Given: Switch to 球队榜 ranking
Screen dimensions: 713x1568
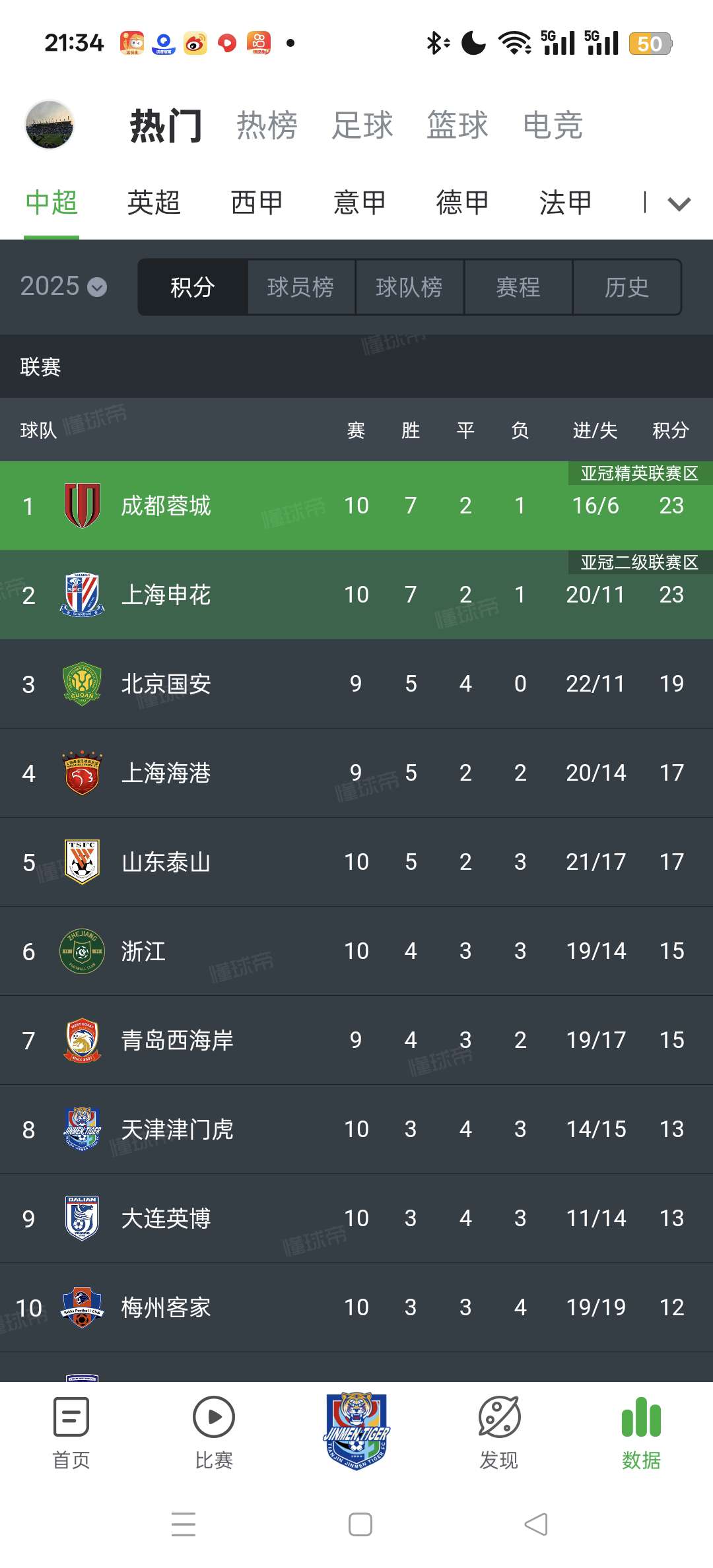Looking at the screenshot, I should (409, 287).
